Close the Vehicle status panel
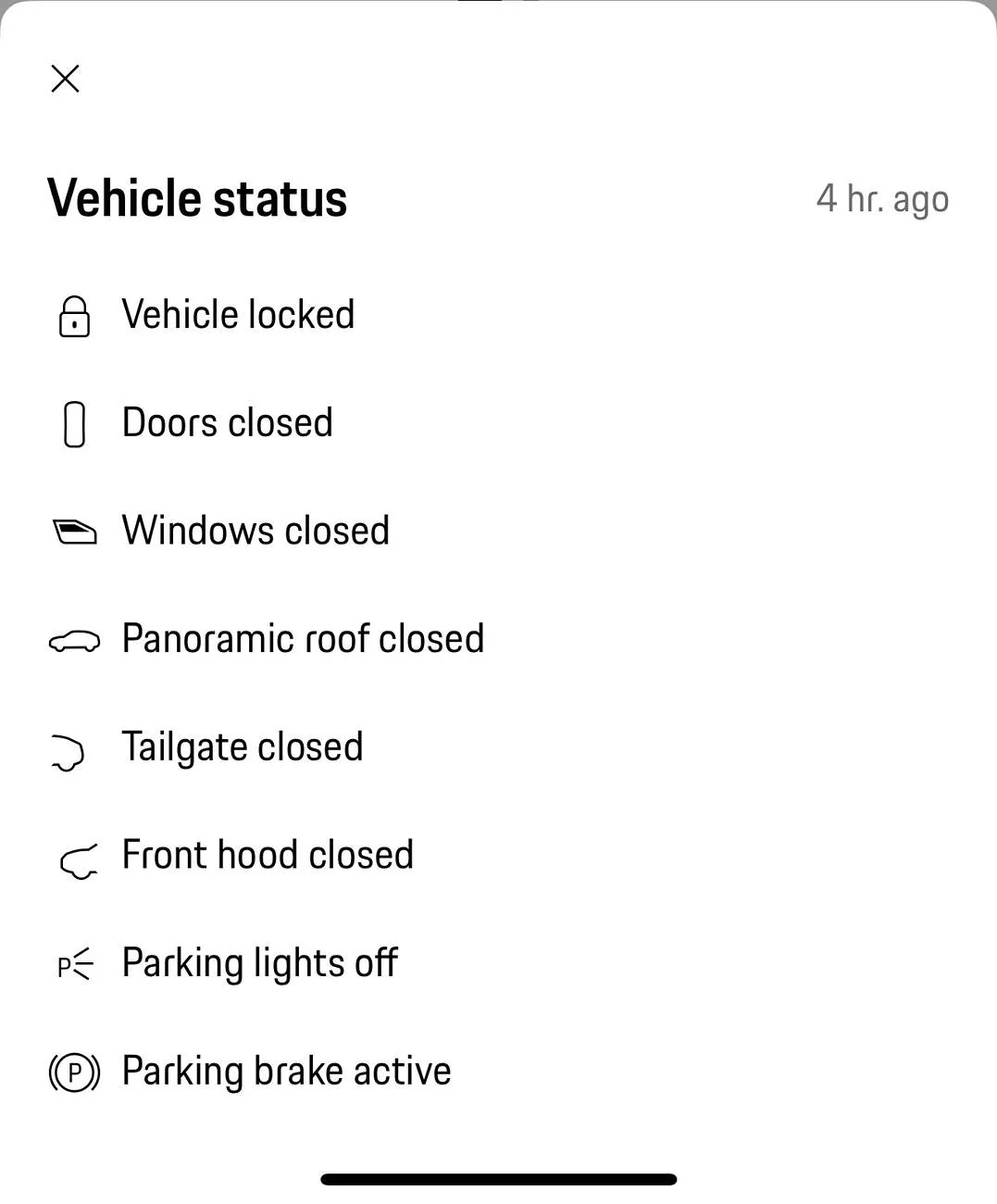 (65, 79)
